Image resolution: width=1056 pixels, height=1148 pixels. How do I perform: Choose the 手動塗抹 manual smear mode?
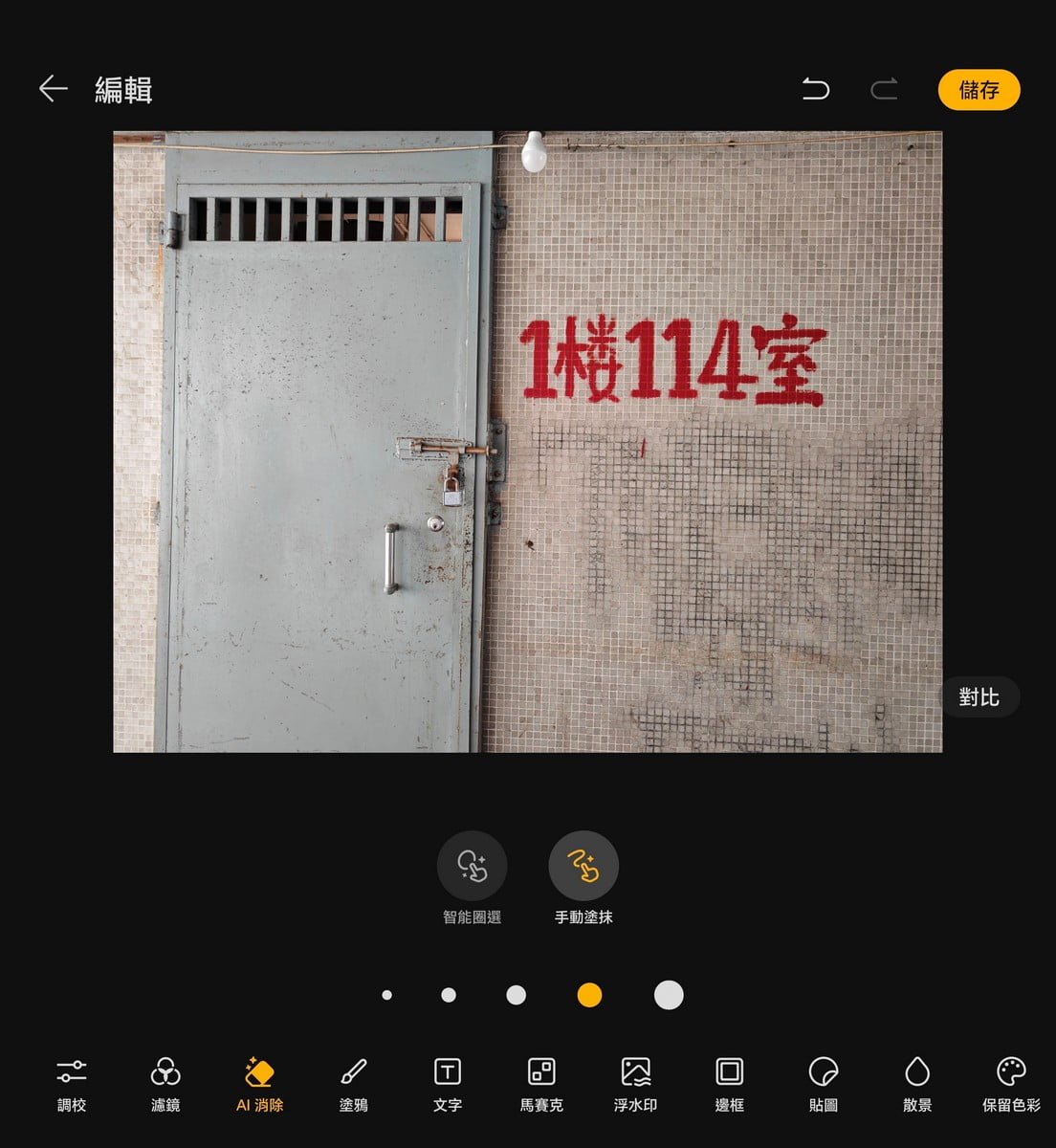click(583, 867)
